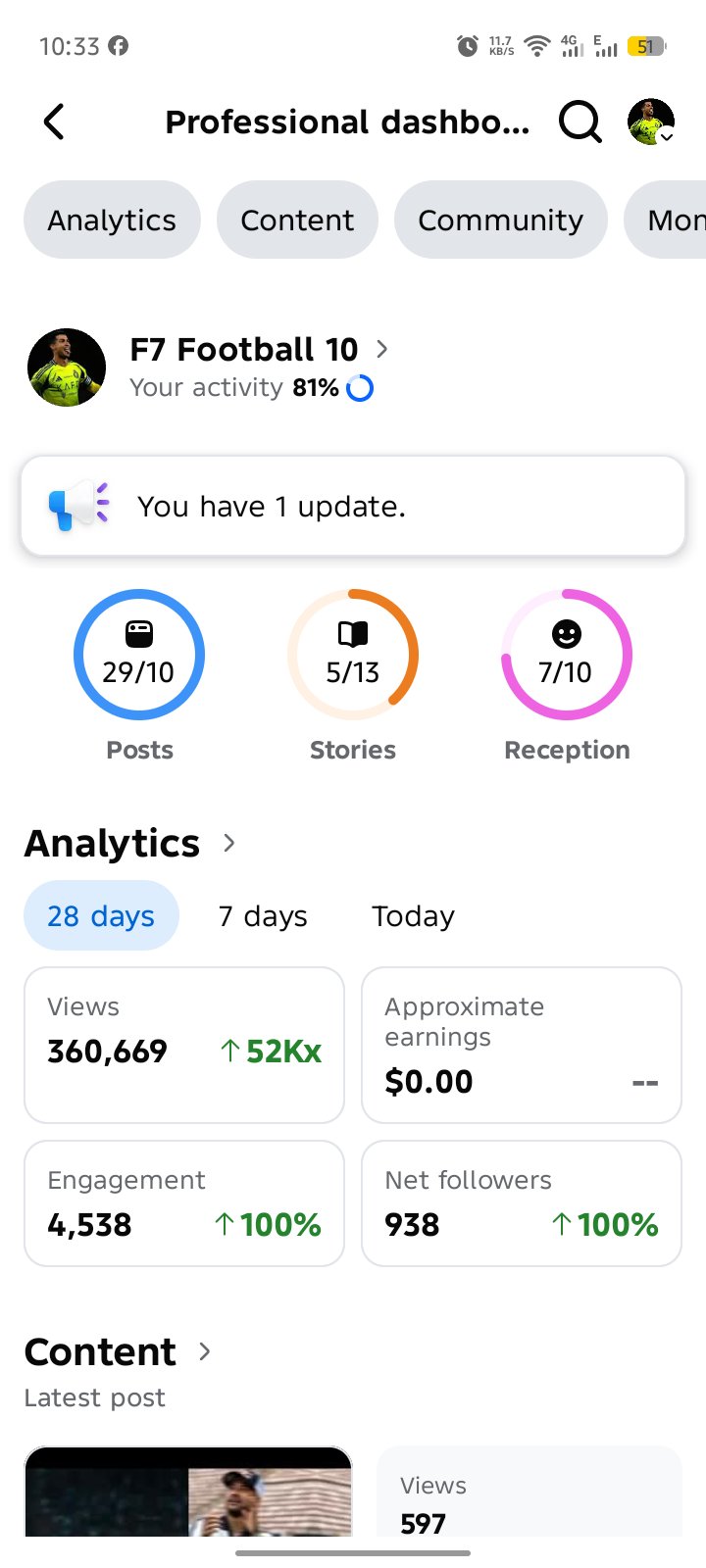Open the Net followers 938 card
The image size is (706, 1568).
pyautogui.click(x=522, y=1203)
